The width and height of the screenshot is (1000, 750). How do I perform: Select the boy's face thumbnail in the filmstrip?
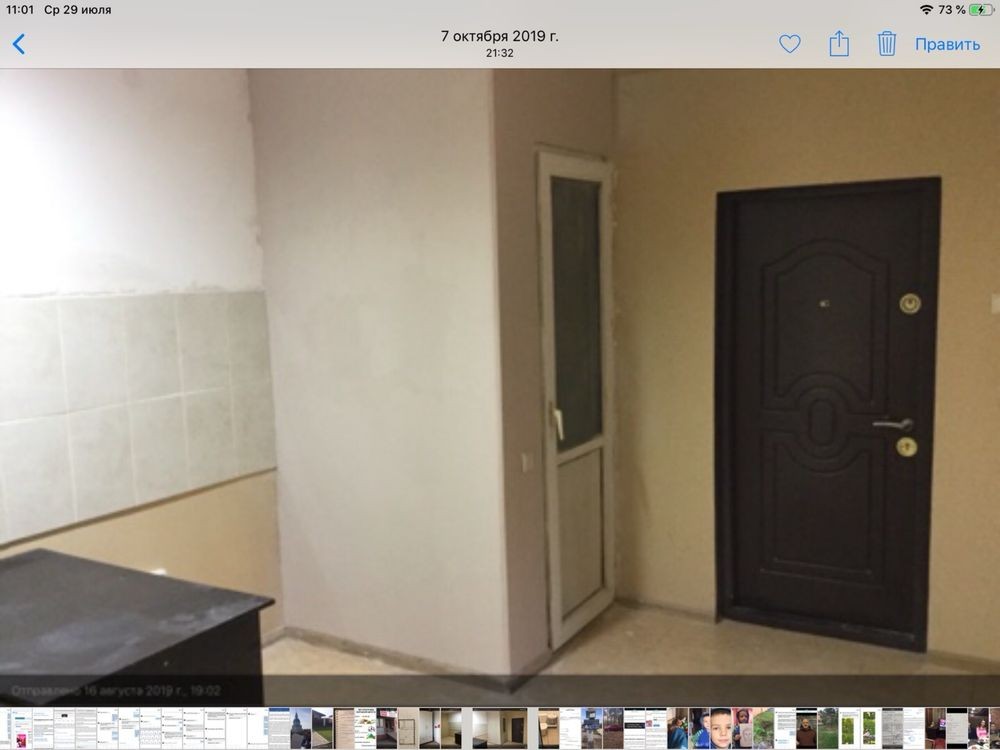click(x=720, y=728)
